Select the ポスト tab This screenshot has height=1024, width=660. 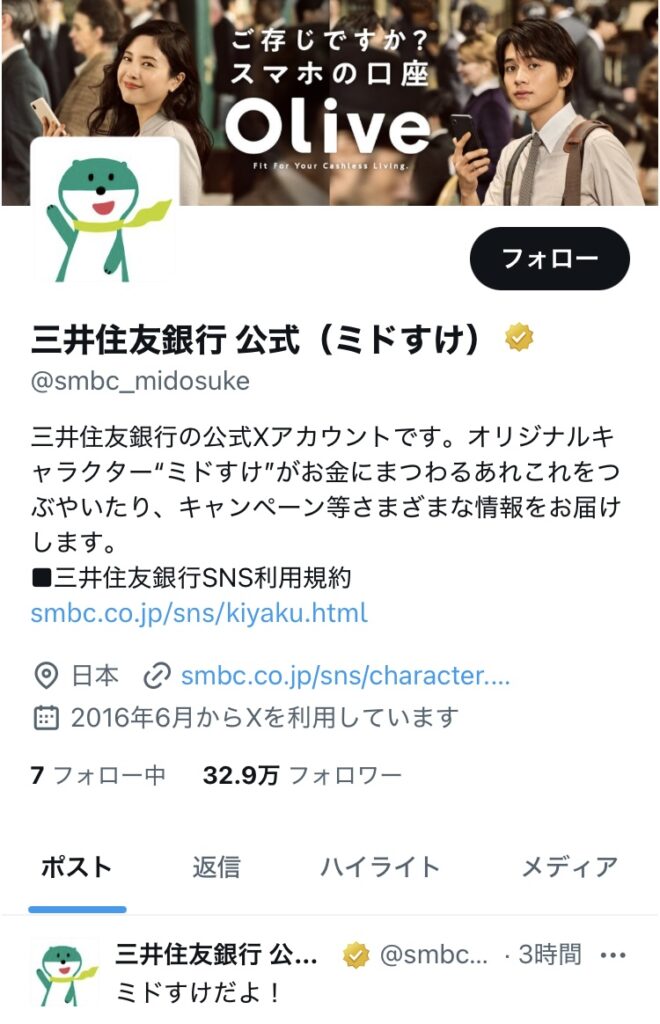[x=76, y=867]
